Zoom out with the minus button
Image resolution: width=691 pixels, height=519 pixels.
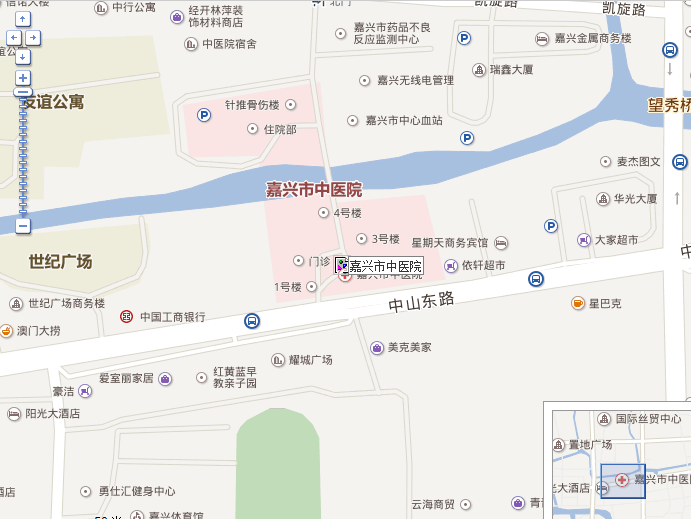(x=22, y=226)
